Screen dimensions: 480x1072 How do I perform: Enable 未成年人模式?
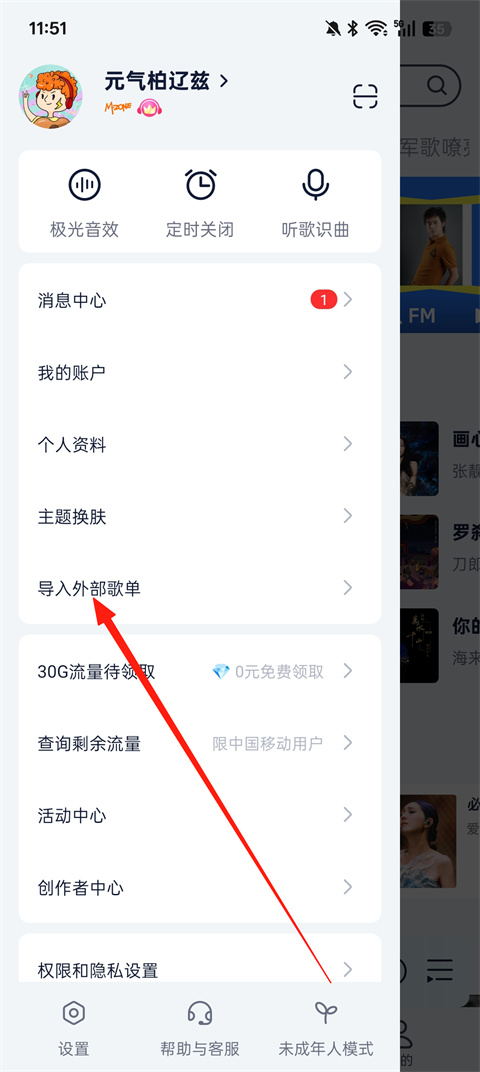(x=326, y=1028)
